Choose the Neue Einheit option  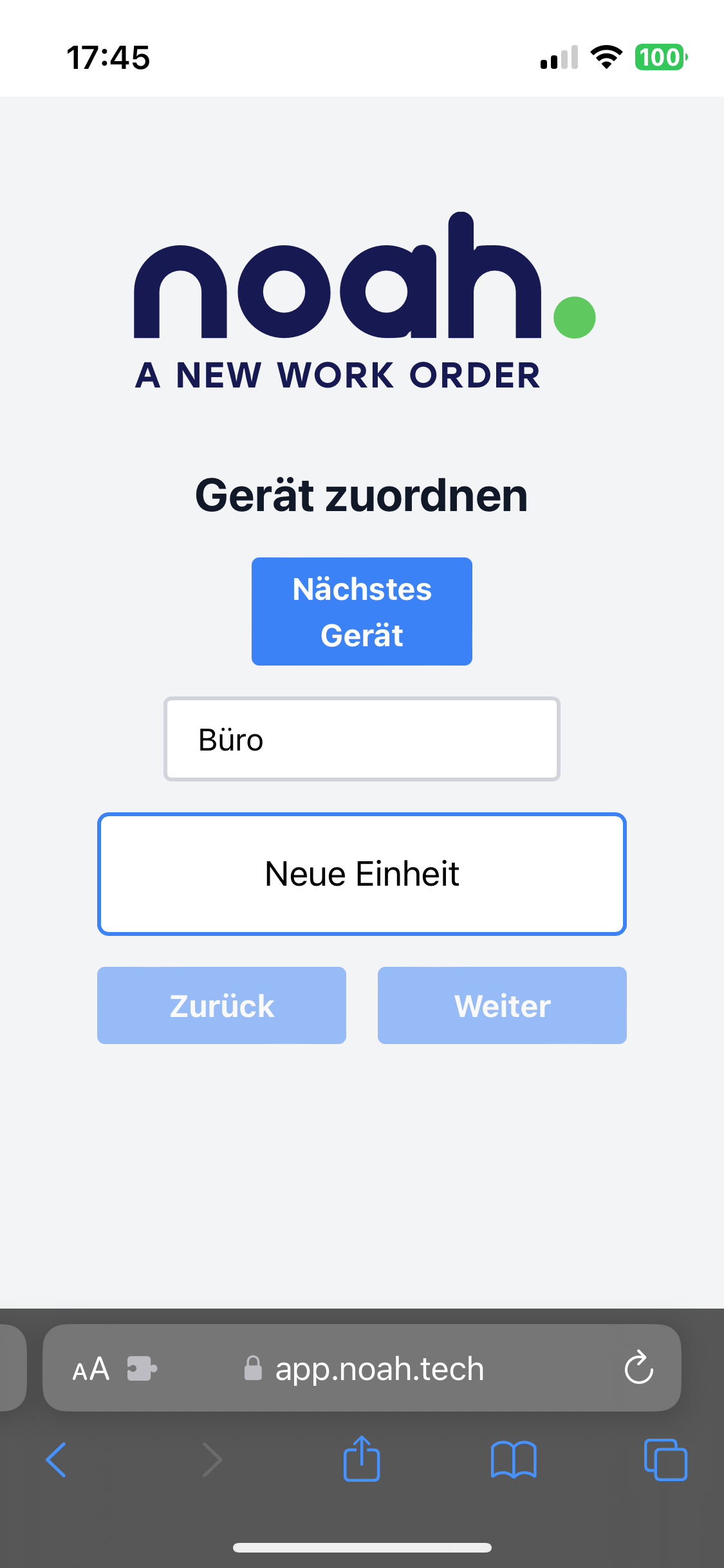[x=362, y=874]
